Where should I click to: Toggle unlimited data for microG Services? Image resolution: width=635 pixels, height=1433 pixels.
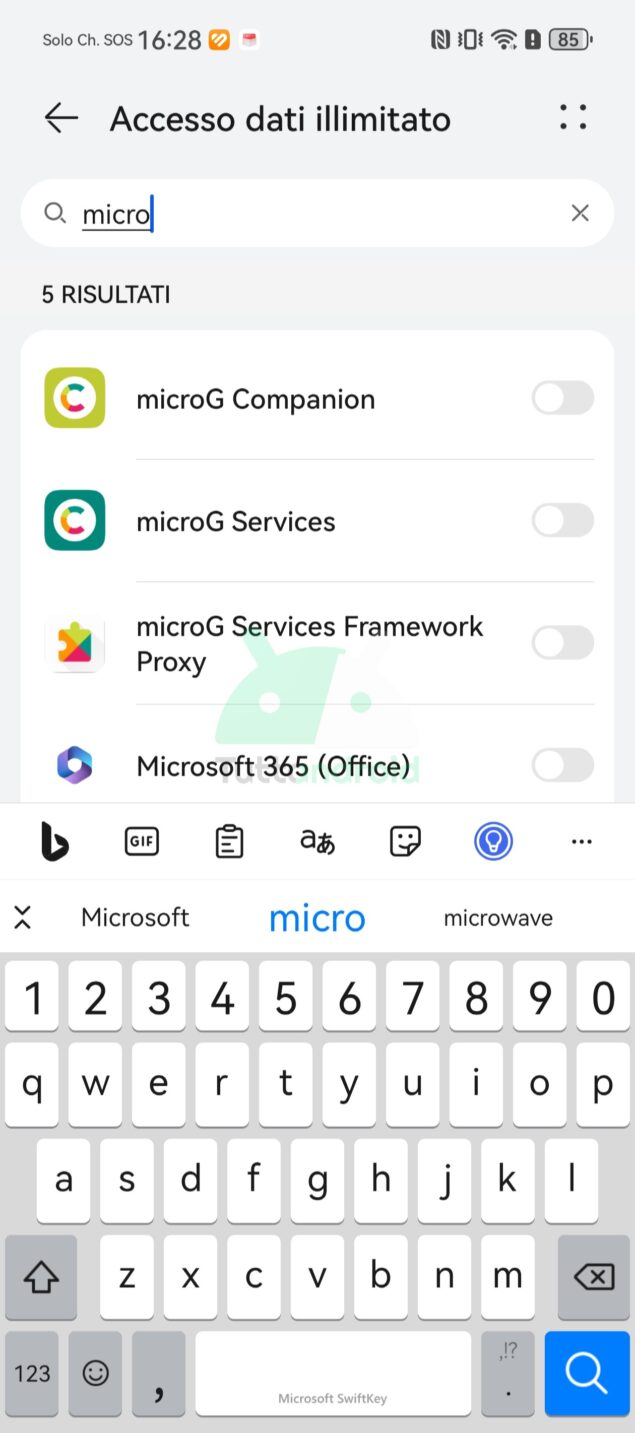[562, 520]
